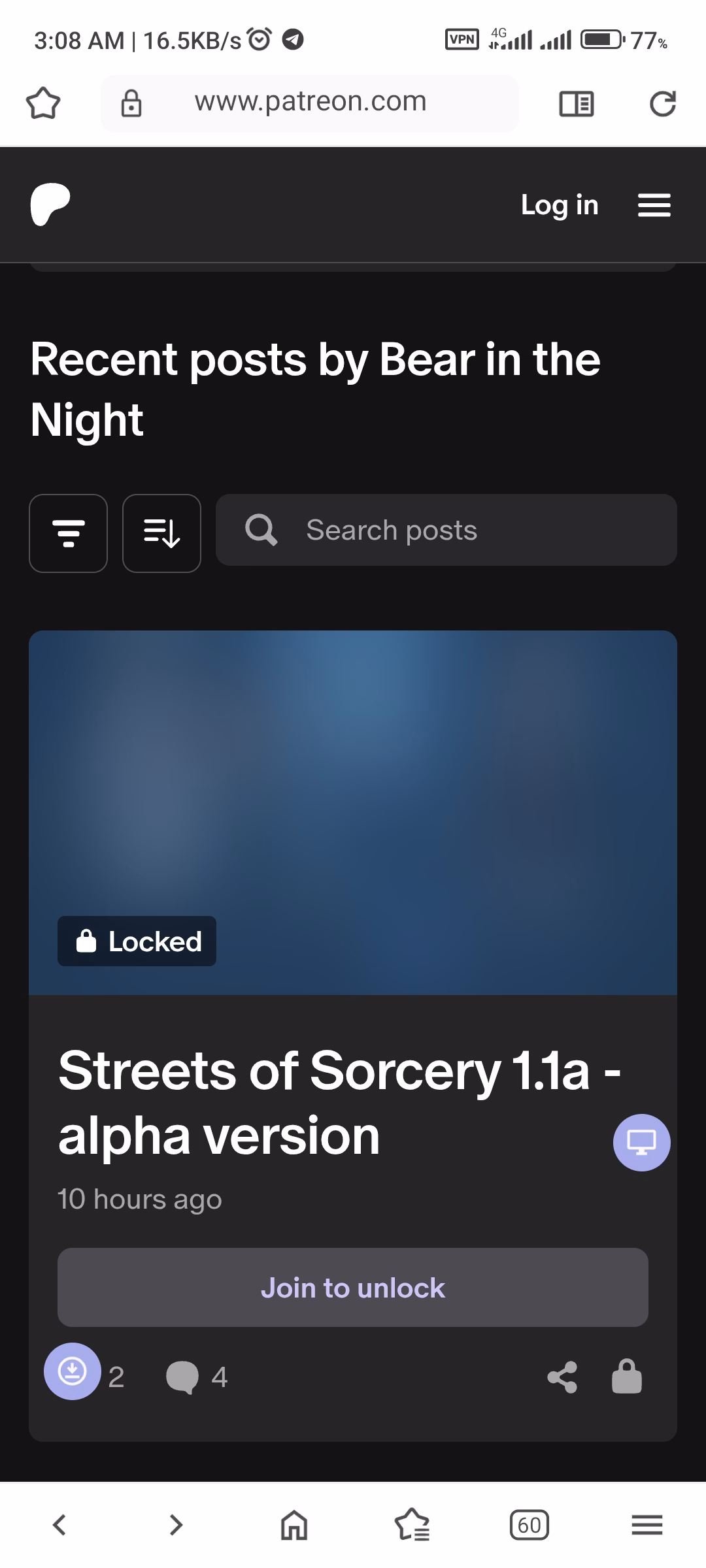View the 4 comments on the post
The width and height of the screenshot is (706, 1568).
pyautogui.click(x=197, y=1377)
